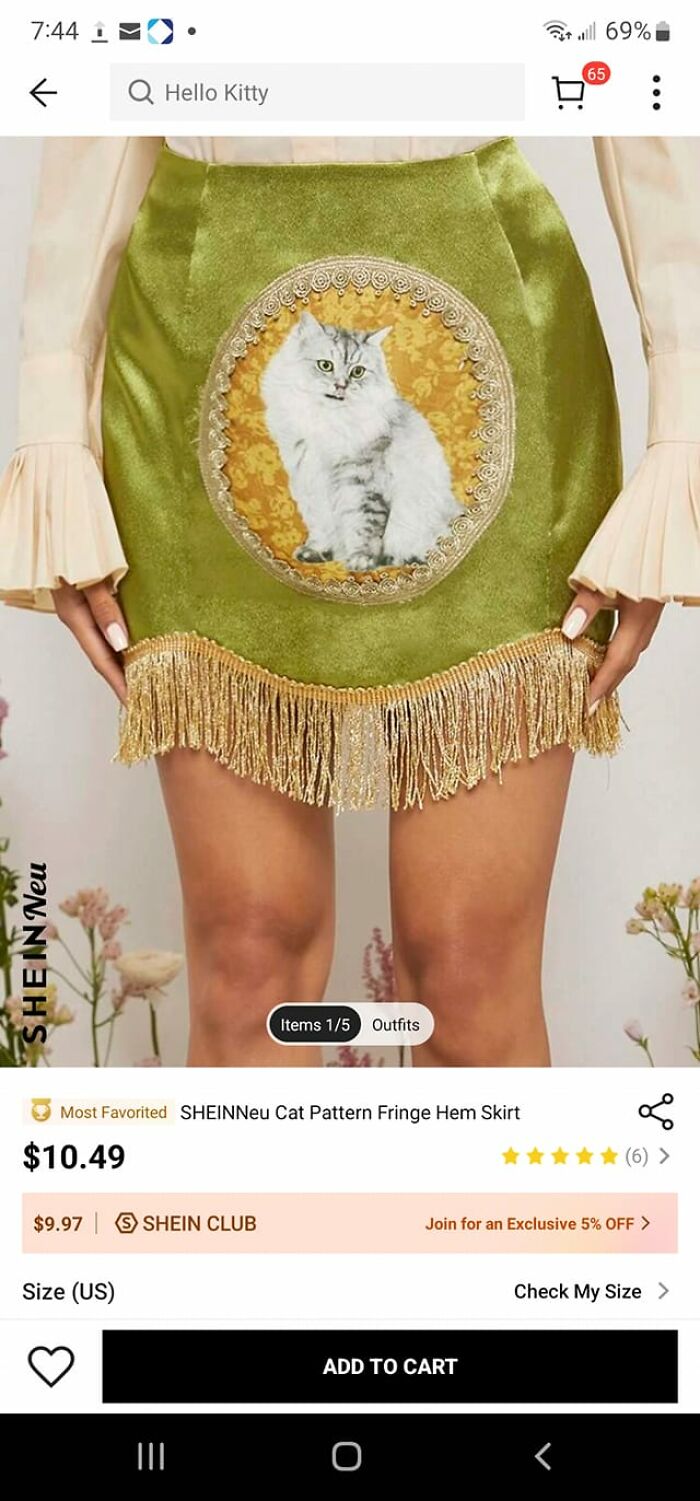This screenshot has height=1501, width=700.
Task: View the six star reviews
Action: tap(586, 1157)
